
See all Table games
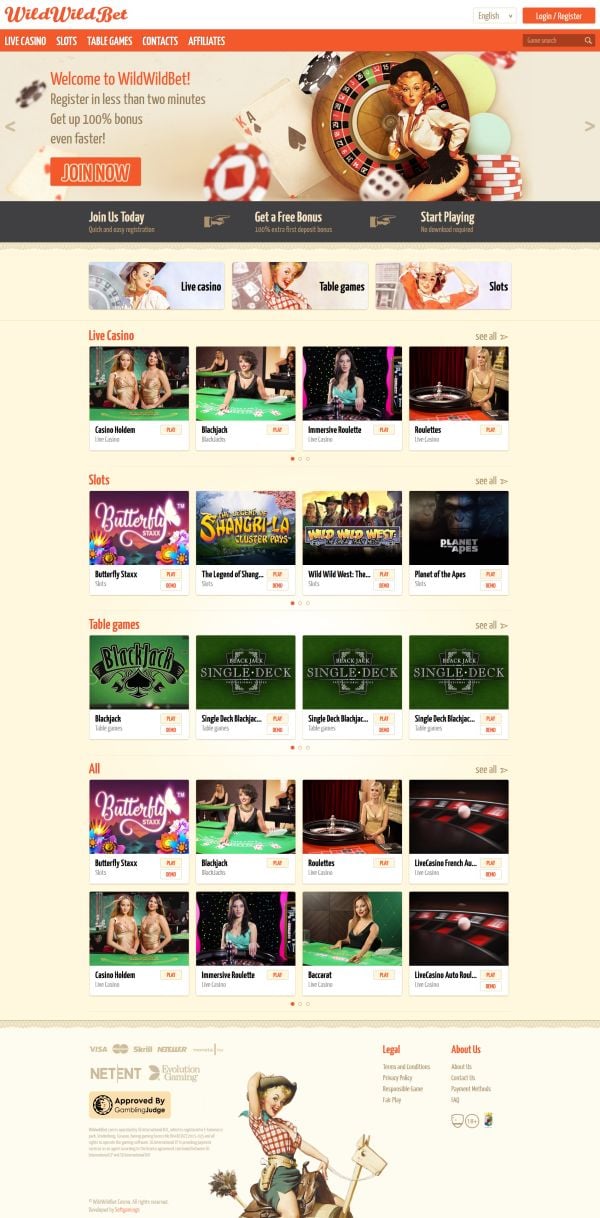coord(491,625)
